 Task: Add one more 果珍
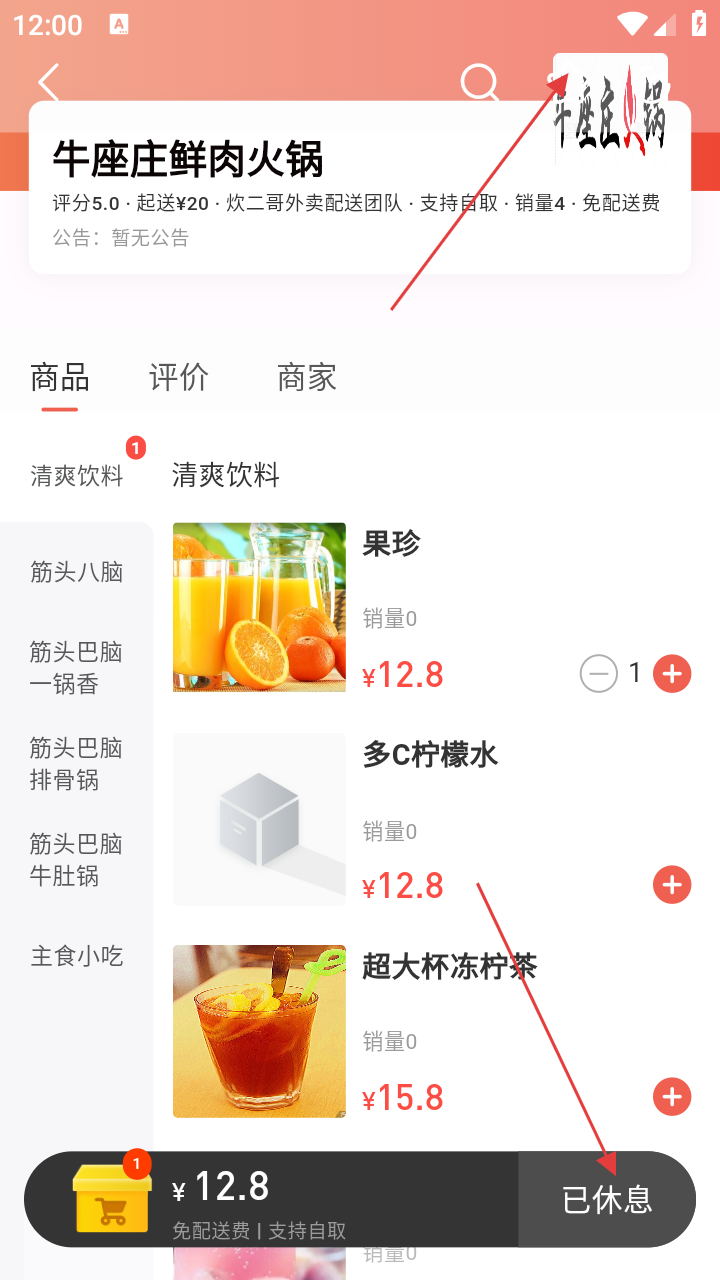point(672,675)
